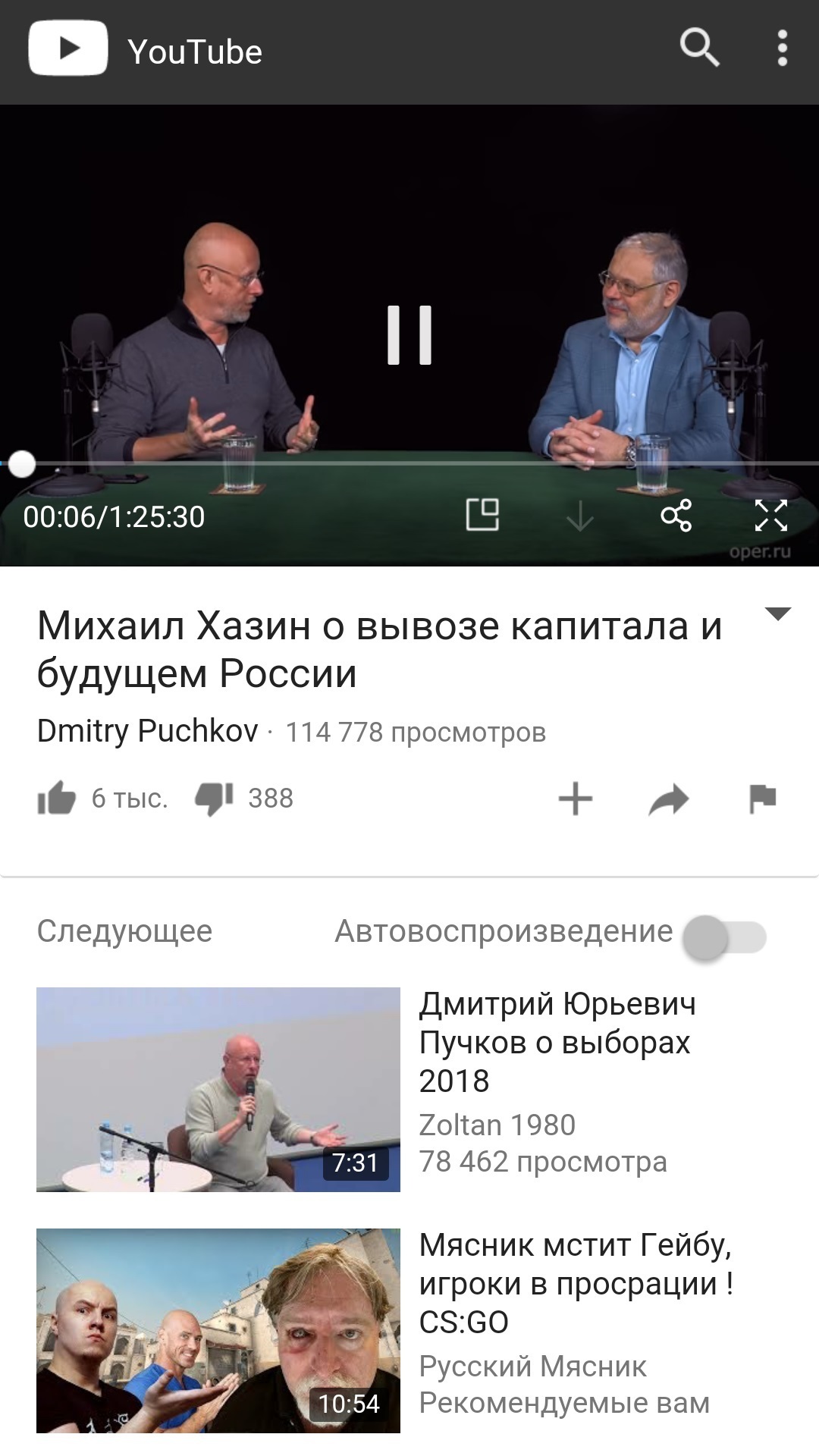Enable Автовоспроизведение autoplay switch
819x1456 pixels.
point(724,937)
